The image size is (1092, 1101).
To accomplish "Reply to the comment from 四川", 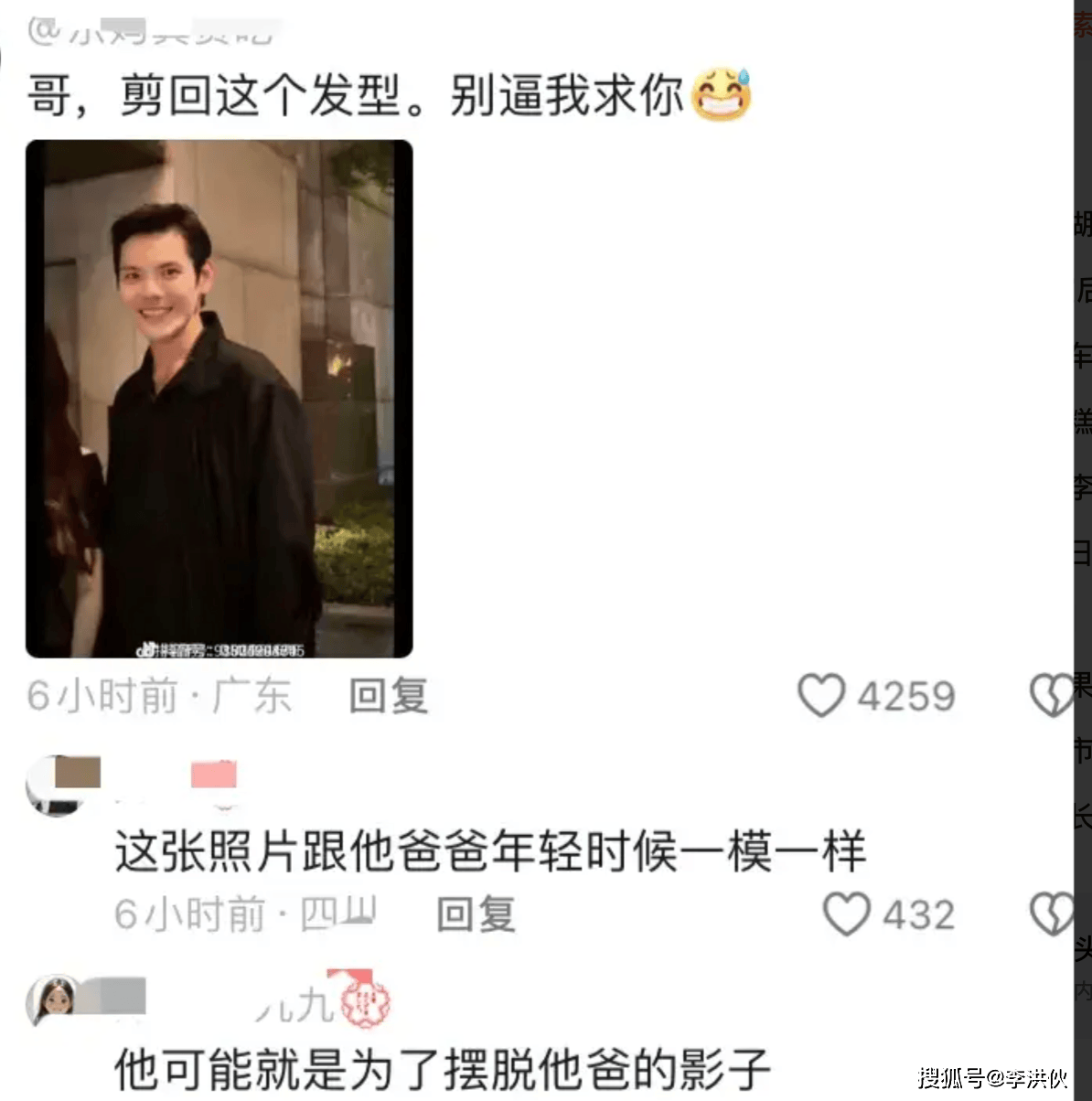I will [x=476, y=914].
